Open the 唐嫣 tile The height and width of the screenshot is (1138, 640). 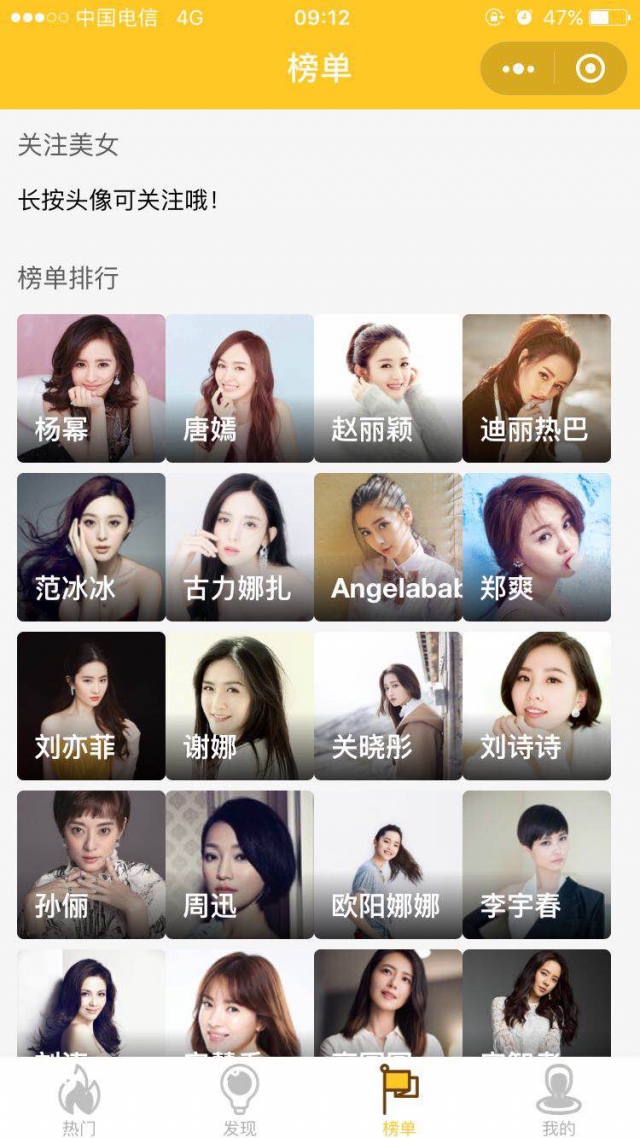point(239,388)
